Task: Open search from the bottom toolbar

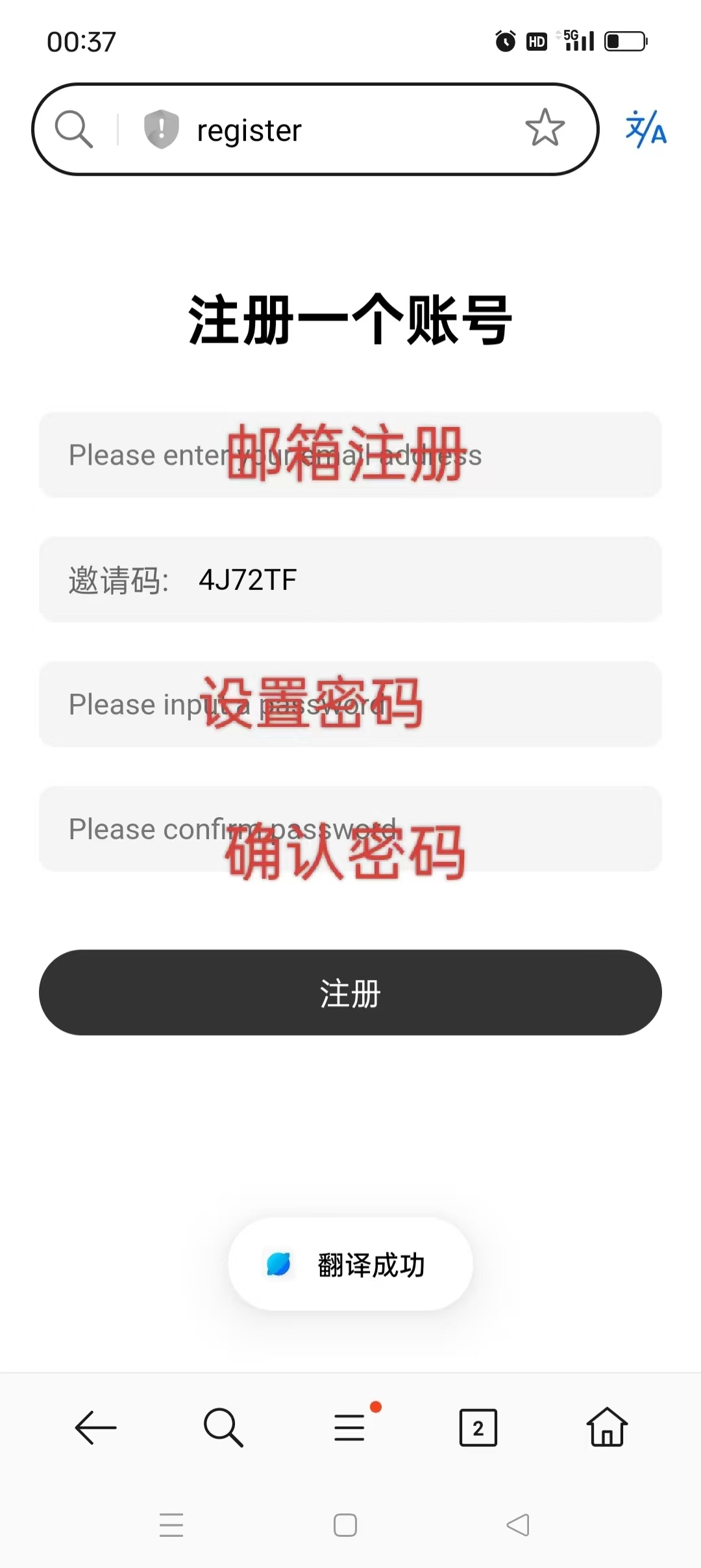Action: [x=223, y=1427]
